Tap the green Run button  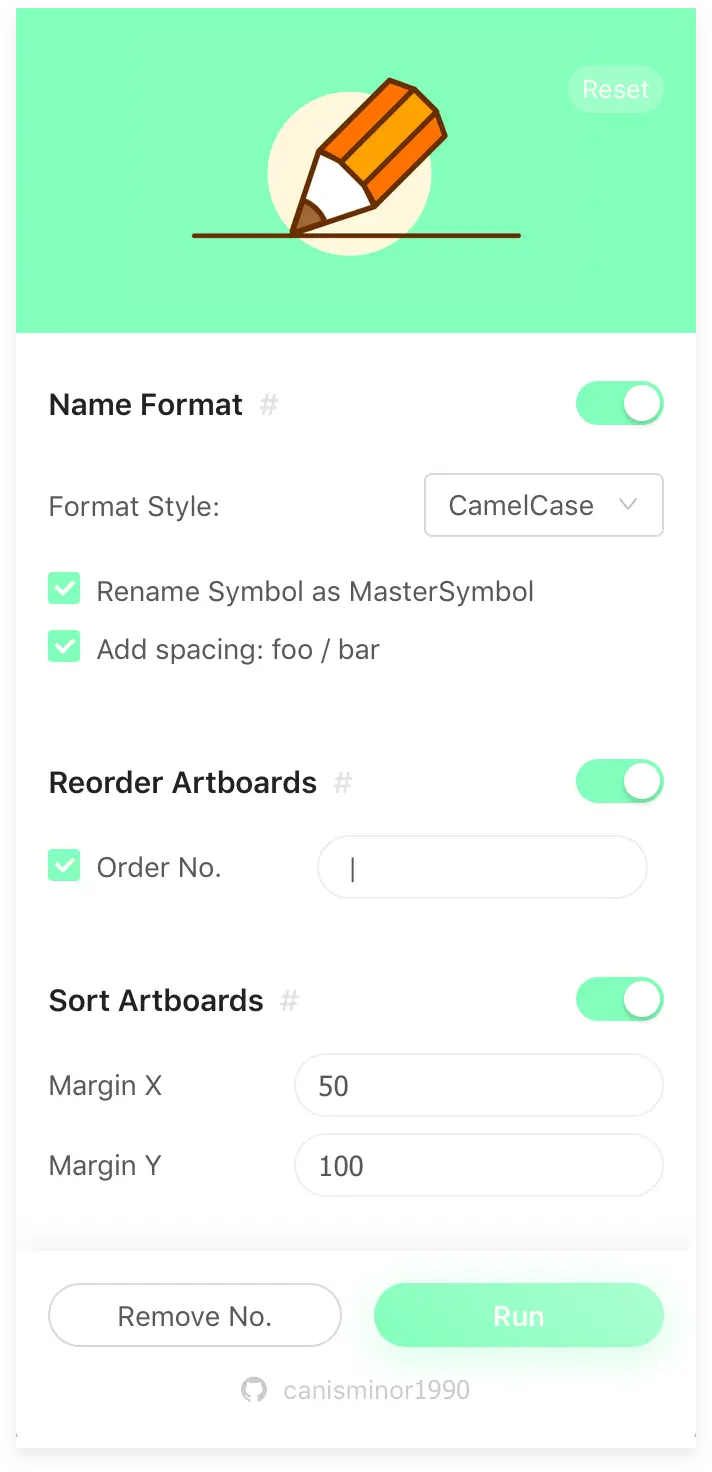pyautogui.click(x=518, y=1316)
